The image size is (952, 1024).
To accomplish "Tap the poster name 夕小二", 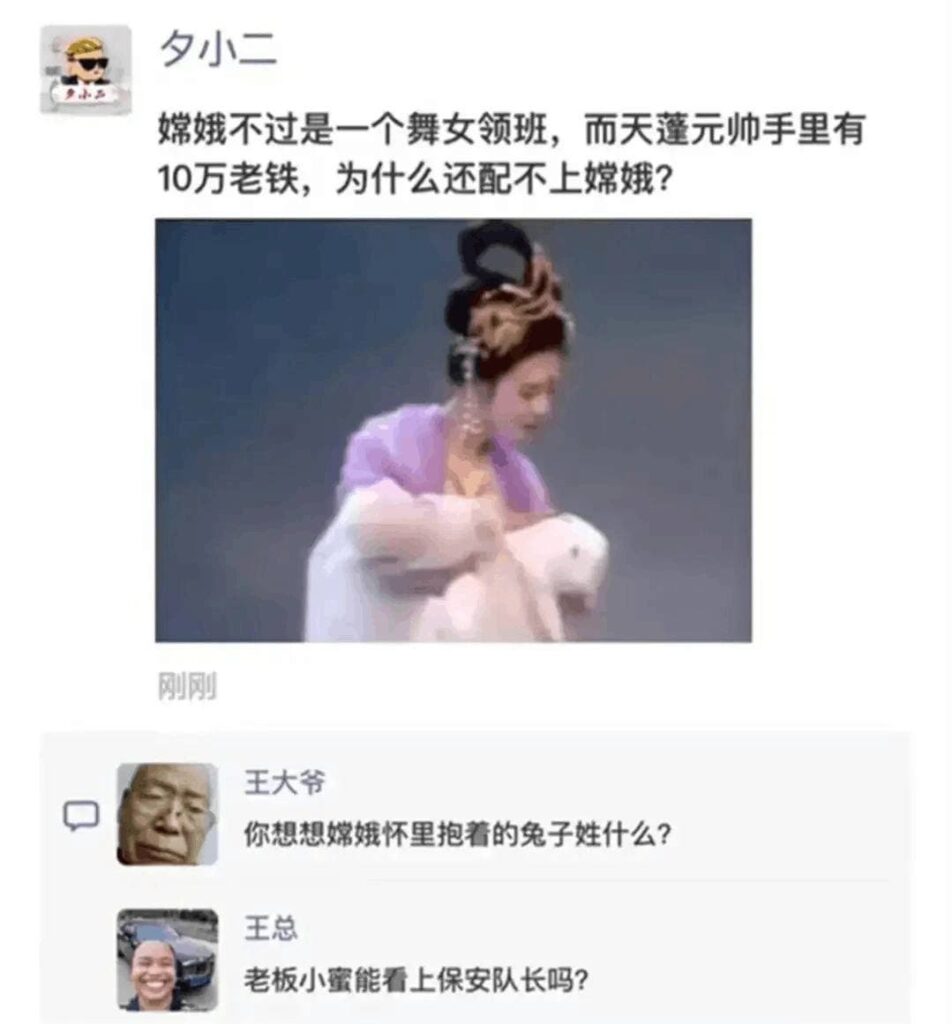I will click(218, 48).
